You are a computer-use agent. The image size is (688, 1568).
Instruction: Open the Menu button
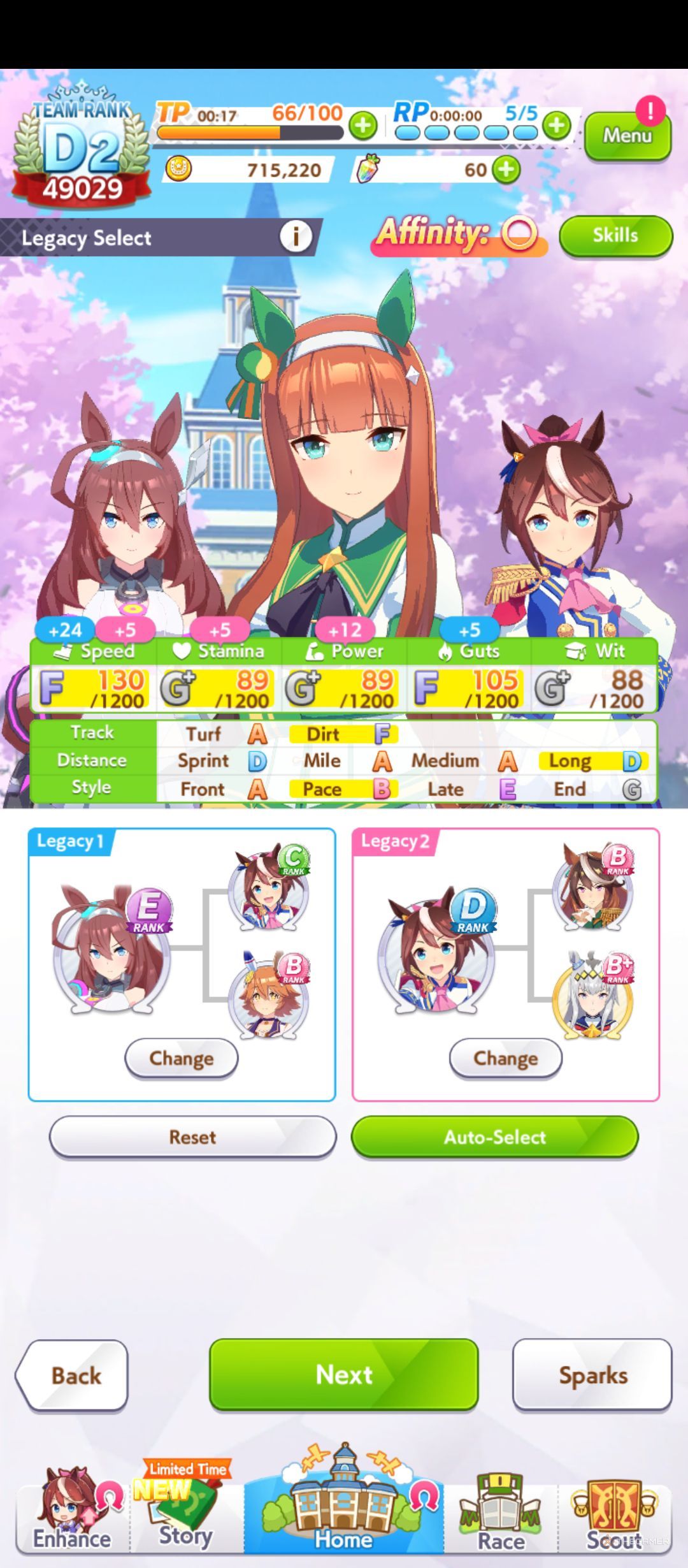[627, 136]
